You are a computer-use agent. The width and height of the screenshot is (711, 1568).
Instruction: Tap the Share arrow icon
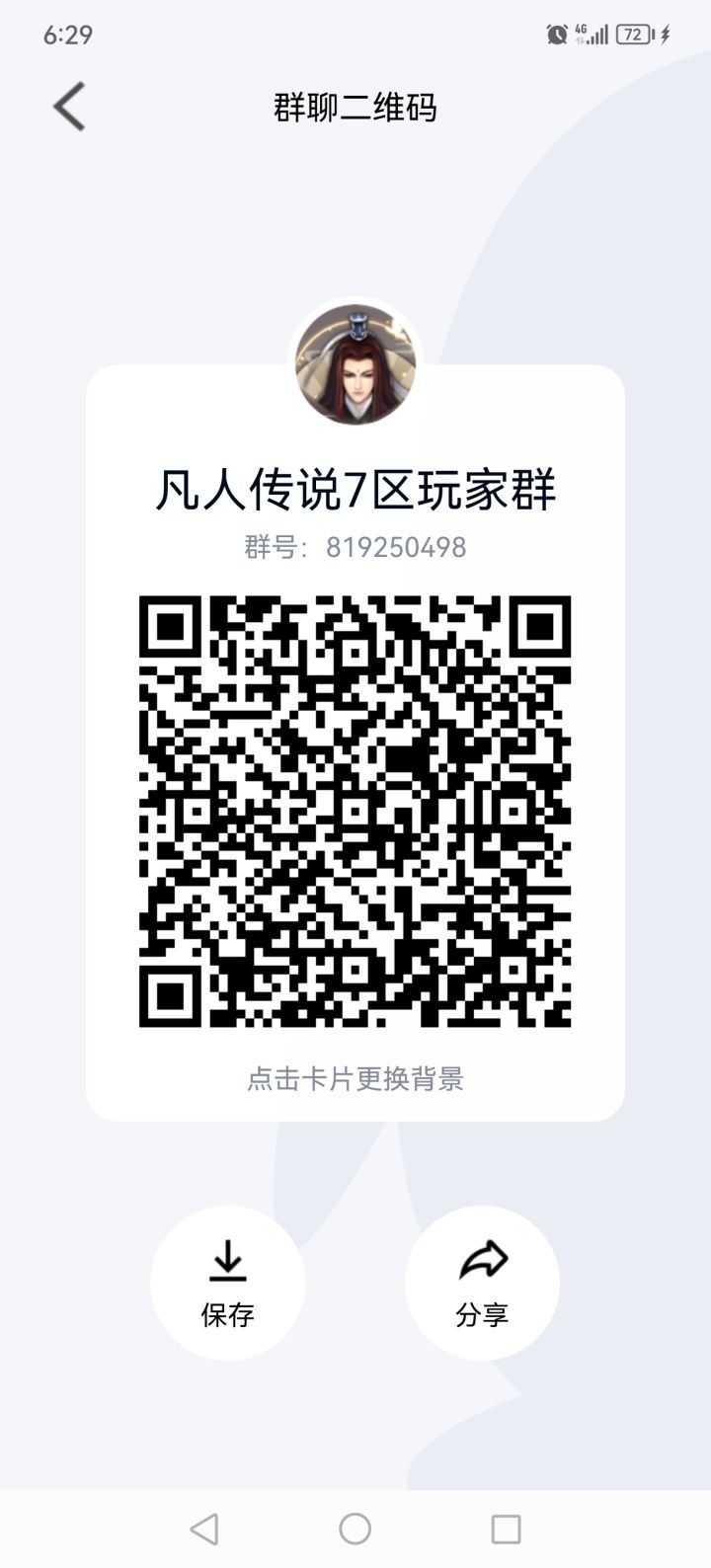click(x=483, y=1262)
